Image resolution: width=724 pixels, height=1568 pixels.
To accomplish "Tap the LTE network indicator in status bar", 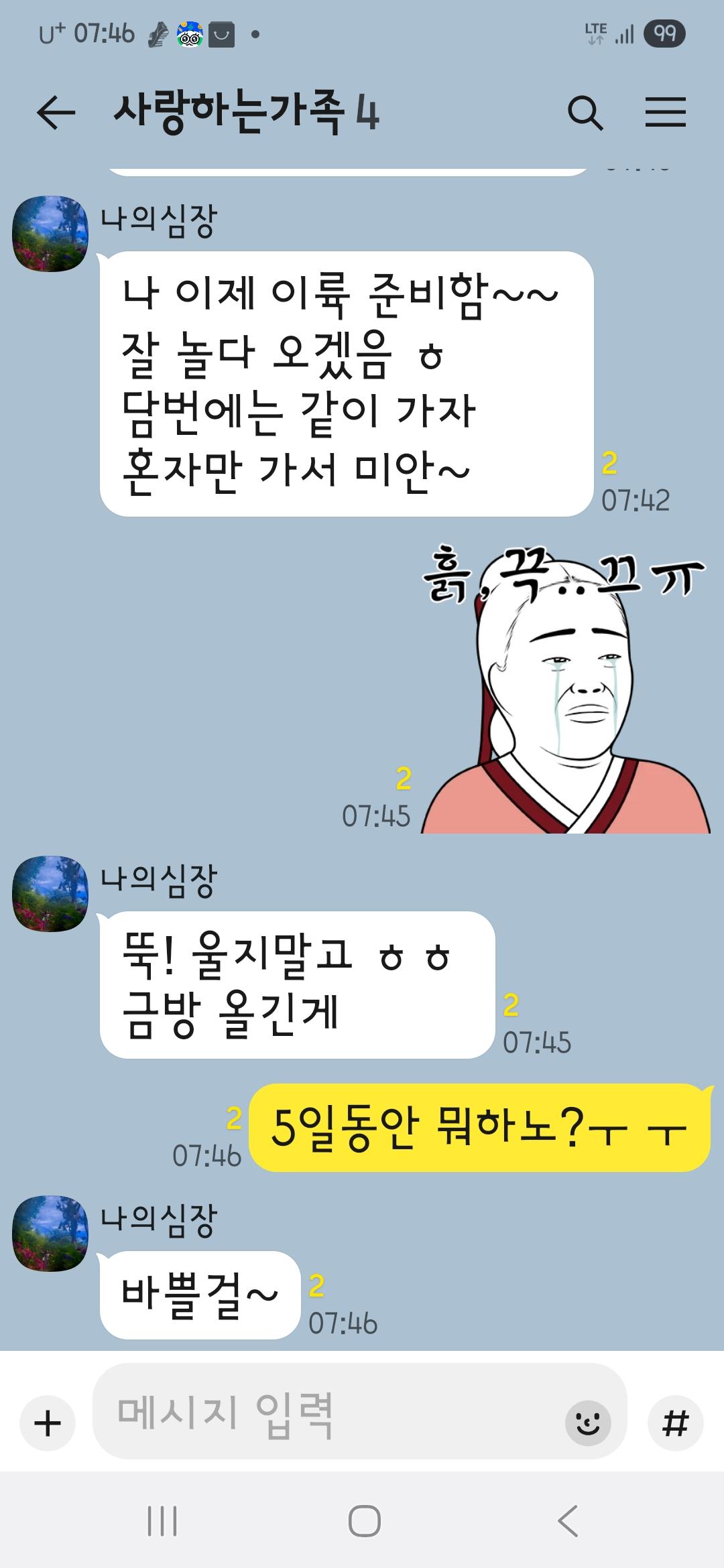I will [594, 31].
